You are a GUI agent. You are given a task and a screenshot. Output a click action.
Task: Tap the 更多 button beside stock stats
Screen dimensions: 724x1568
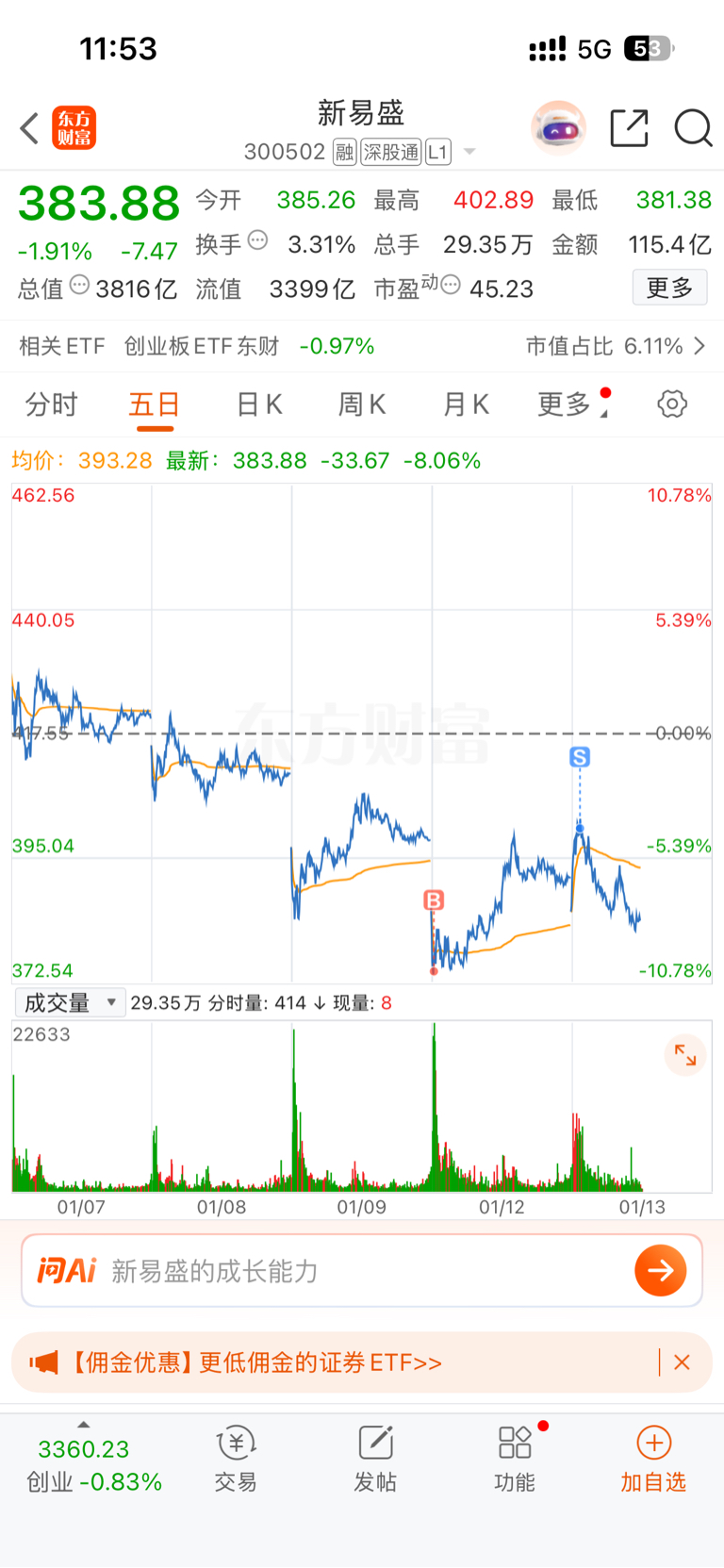[669, 288]
